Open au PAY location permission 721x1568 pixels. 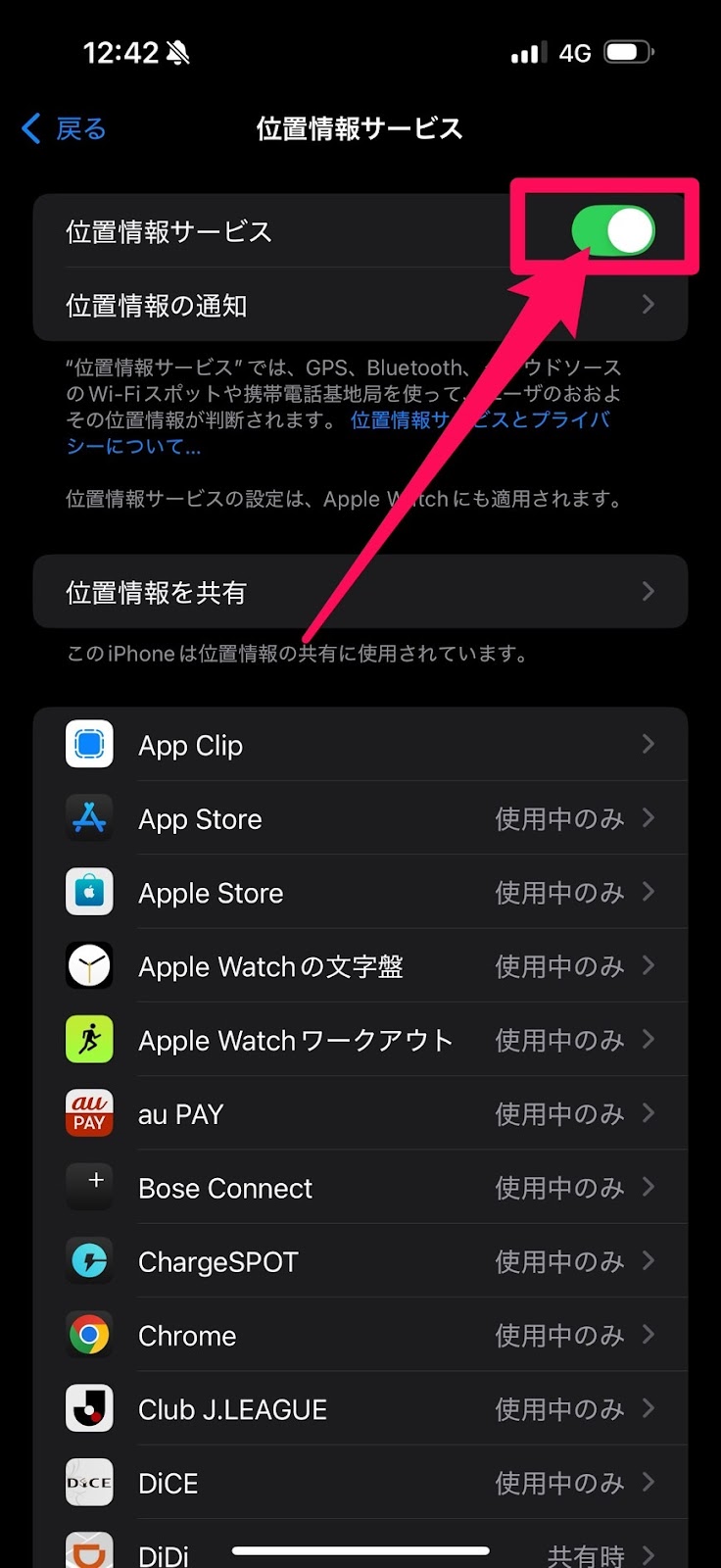[360, 1114]
